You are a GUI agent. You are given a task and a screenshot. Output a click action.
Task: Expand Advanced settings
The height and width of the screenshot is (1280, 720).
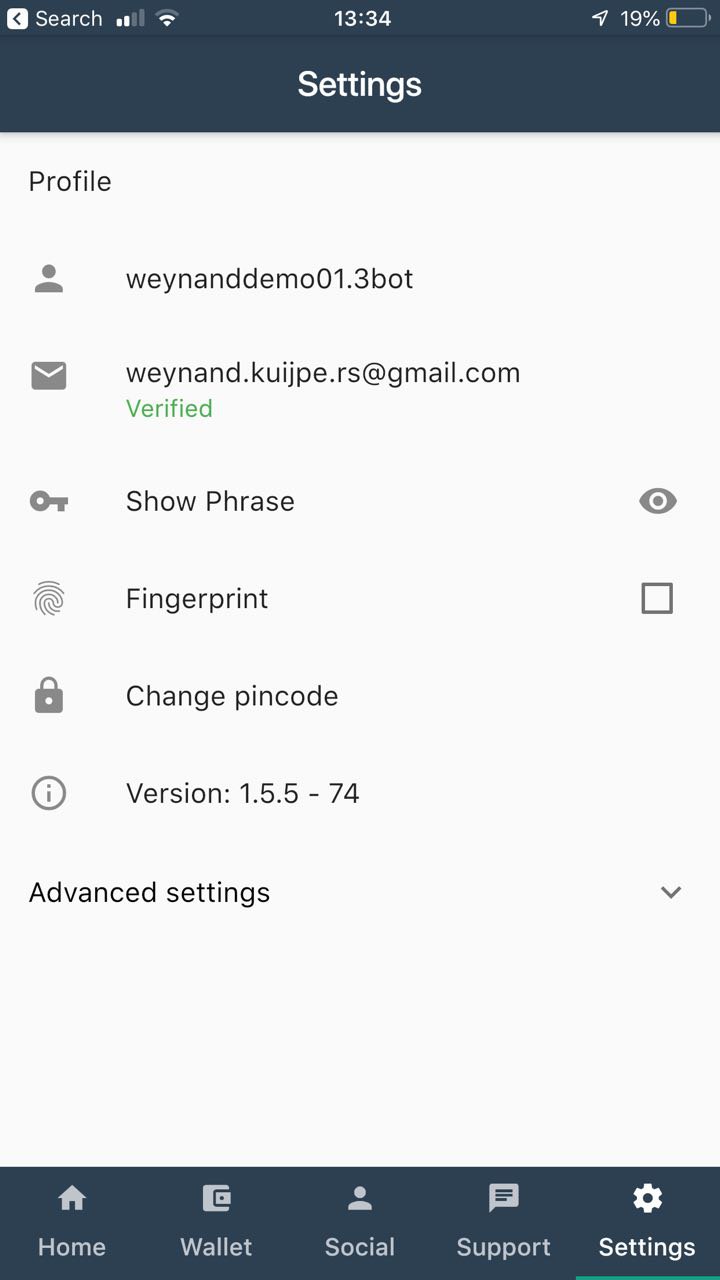point(670,892)
